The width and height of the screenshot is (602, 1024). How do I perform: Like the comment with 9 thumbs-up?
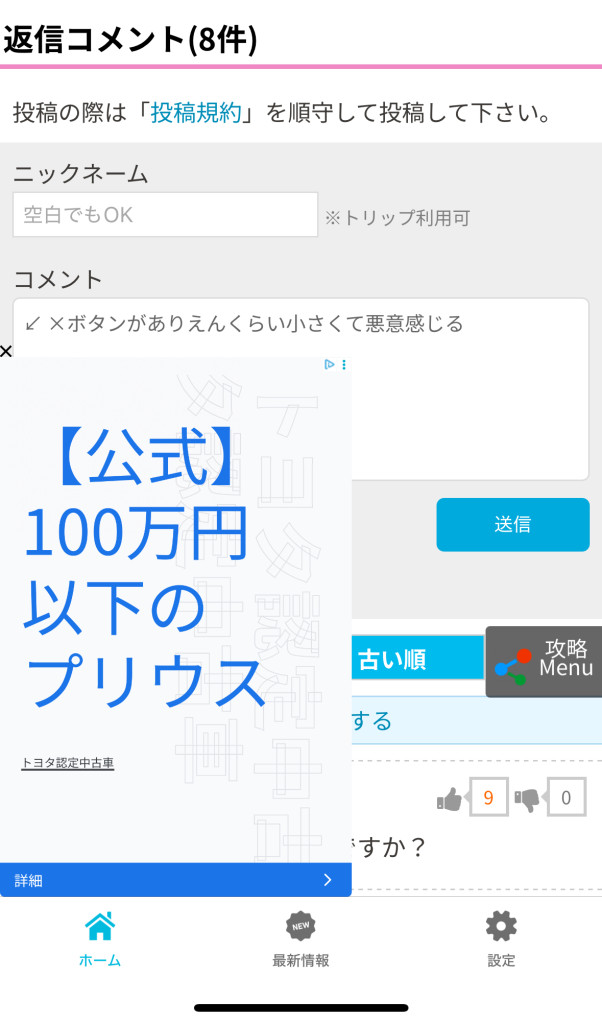pos(451,798)
